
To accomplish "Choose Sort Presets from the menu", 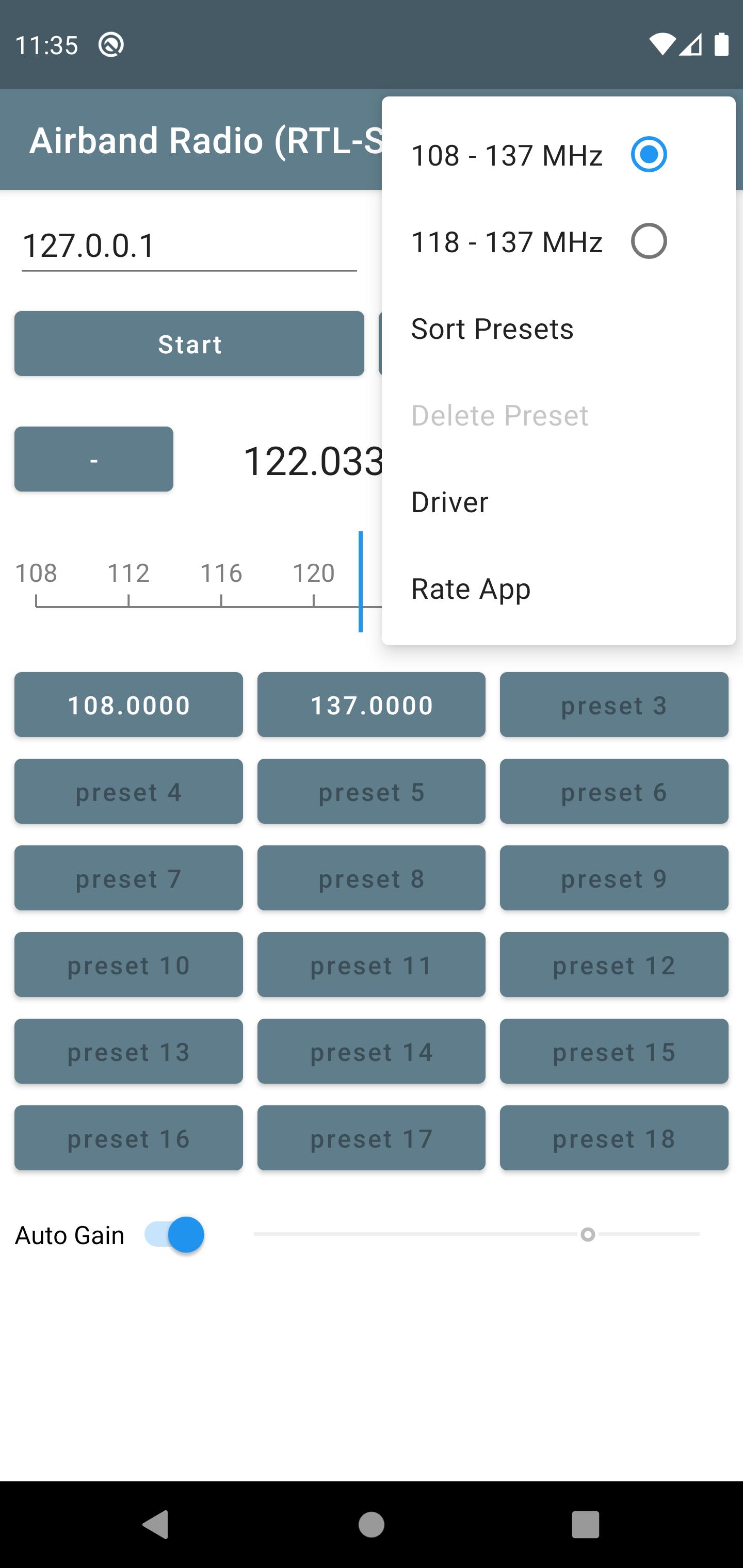I will [558, 329].
